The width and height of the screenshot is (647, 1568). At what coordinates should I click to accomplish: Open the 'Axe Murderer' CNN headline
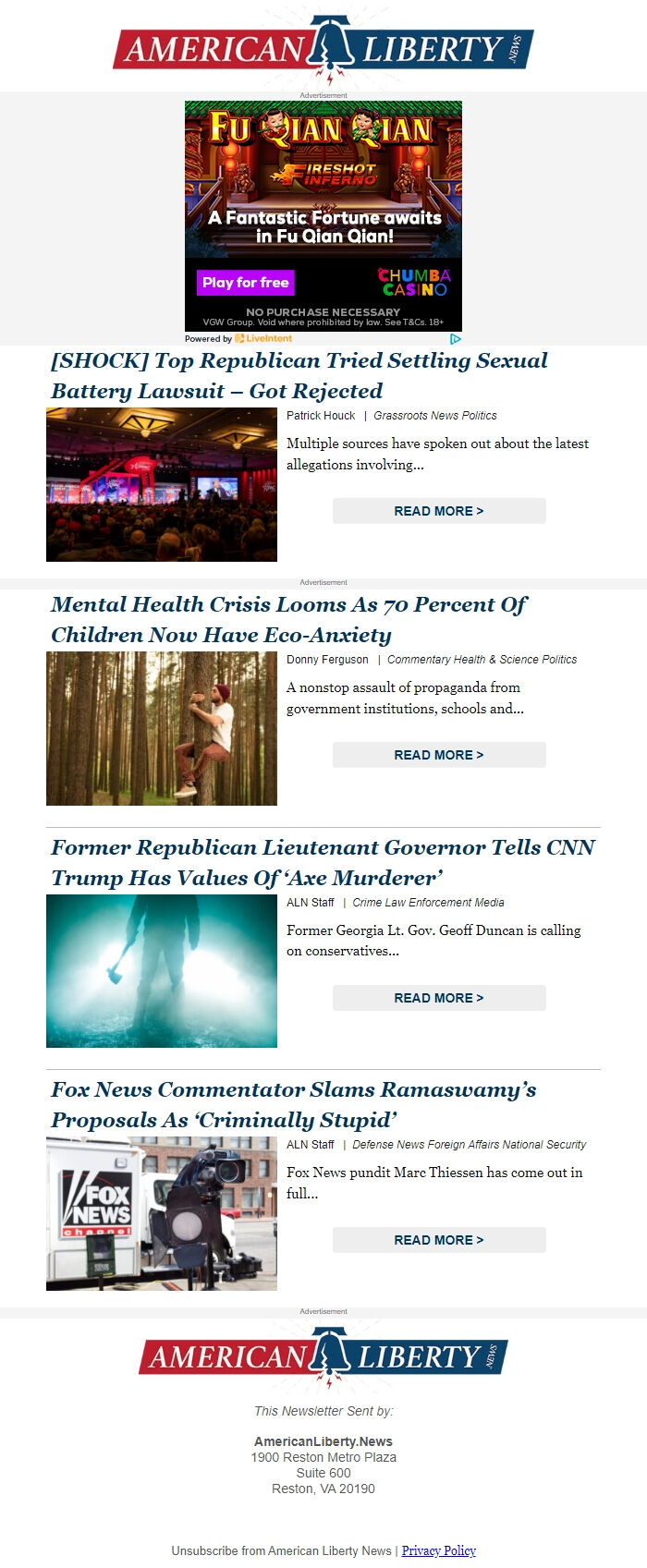tap(323, 862)
